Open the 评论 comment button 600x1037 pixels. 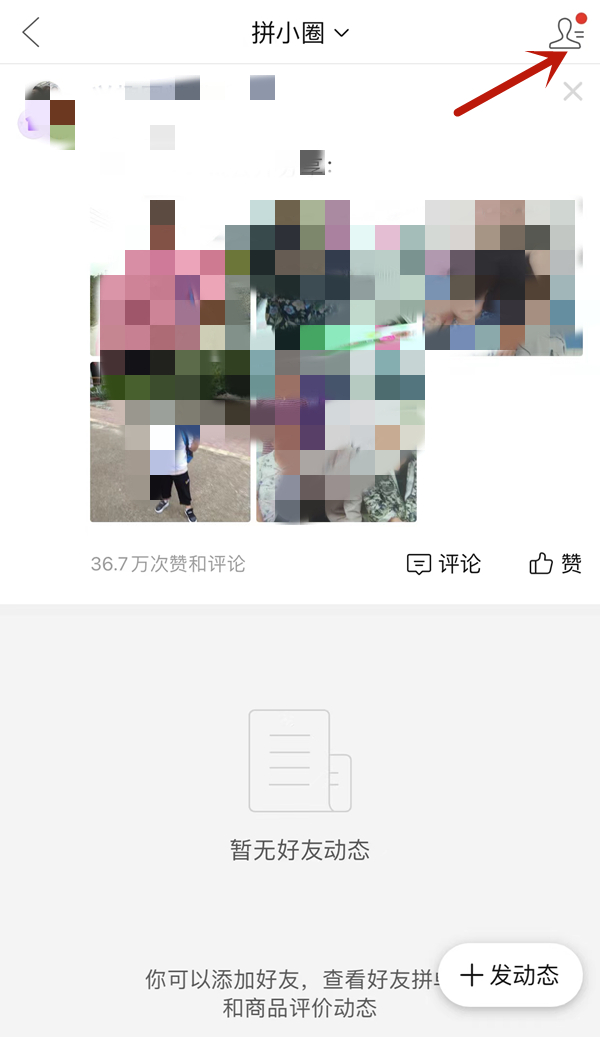444,564
